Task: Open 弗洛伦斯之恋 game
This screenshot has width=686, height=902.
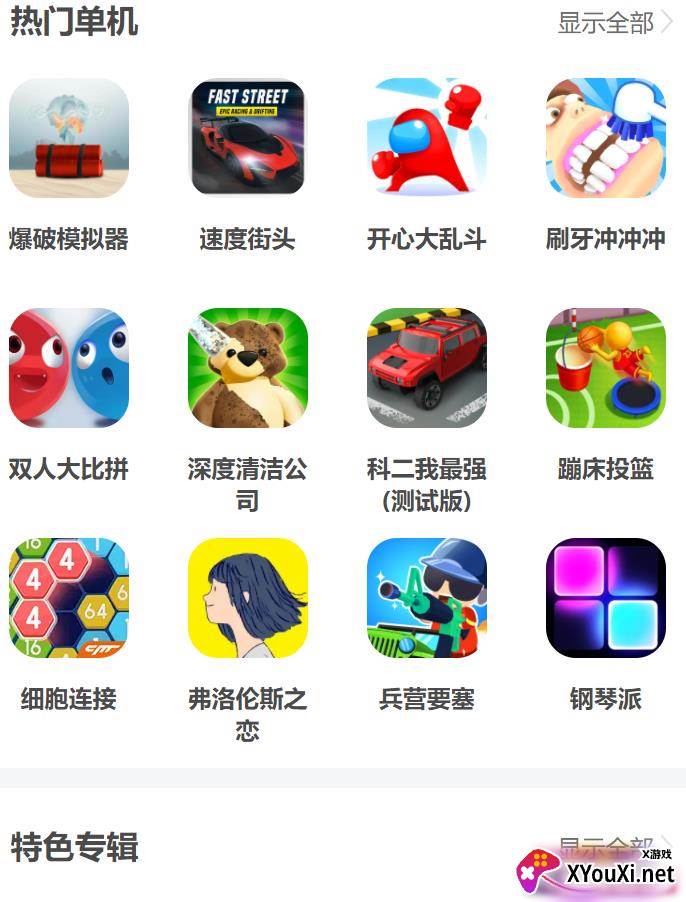Action: (247, 598)
